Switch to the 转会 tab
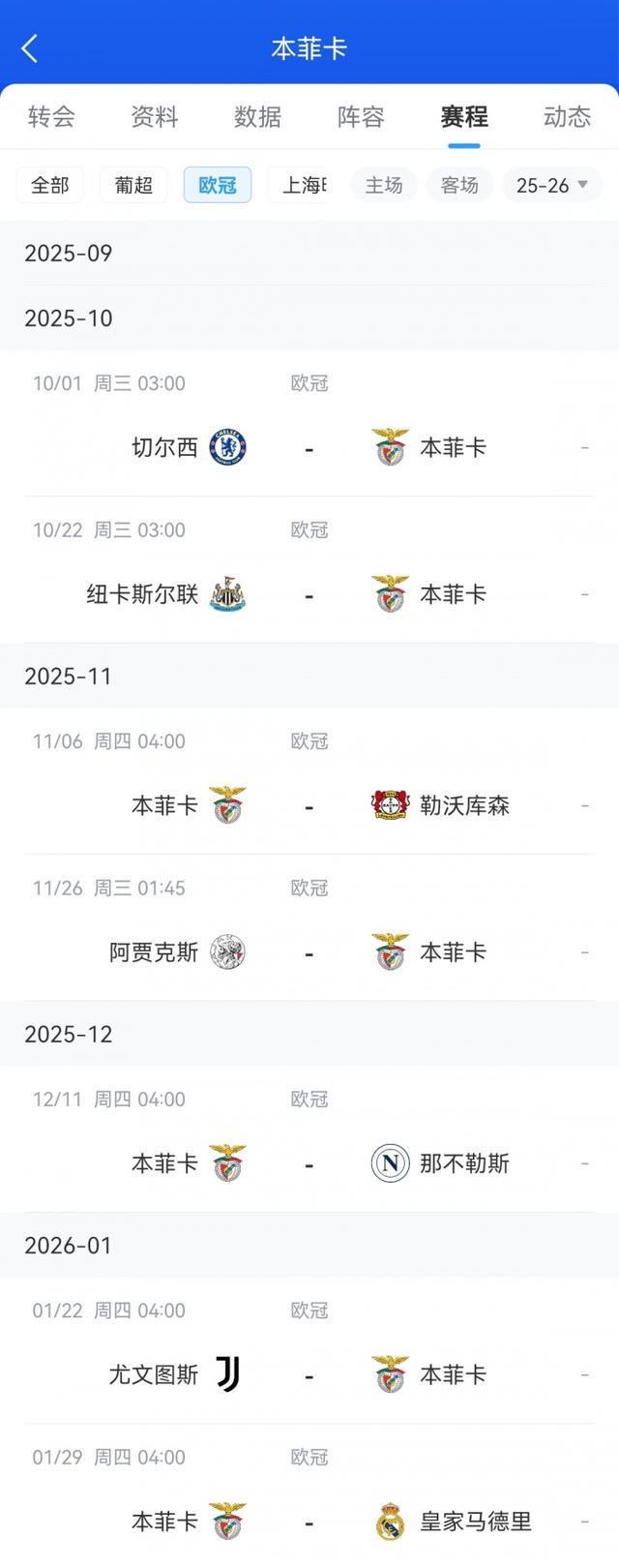This screenshot has height=1568, width=619. pos(51,117)
